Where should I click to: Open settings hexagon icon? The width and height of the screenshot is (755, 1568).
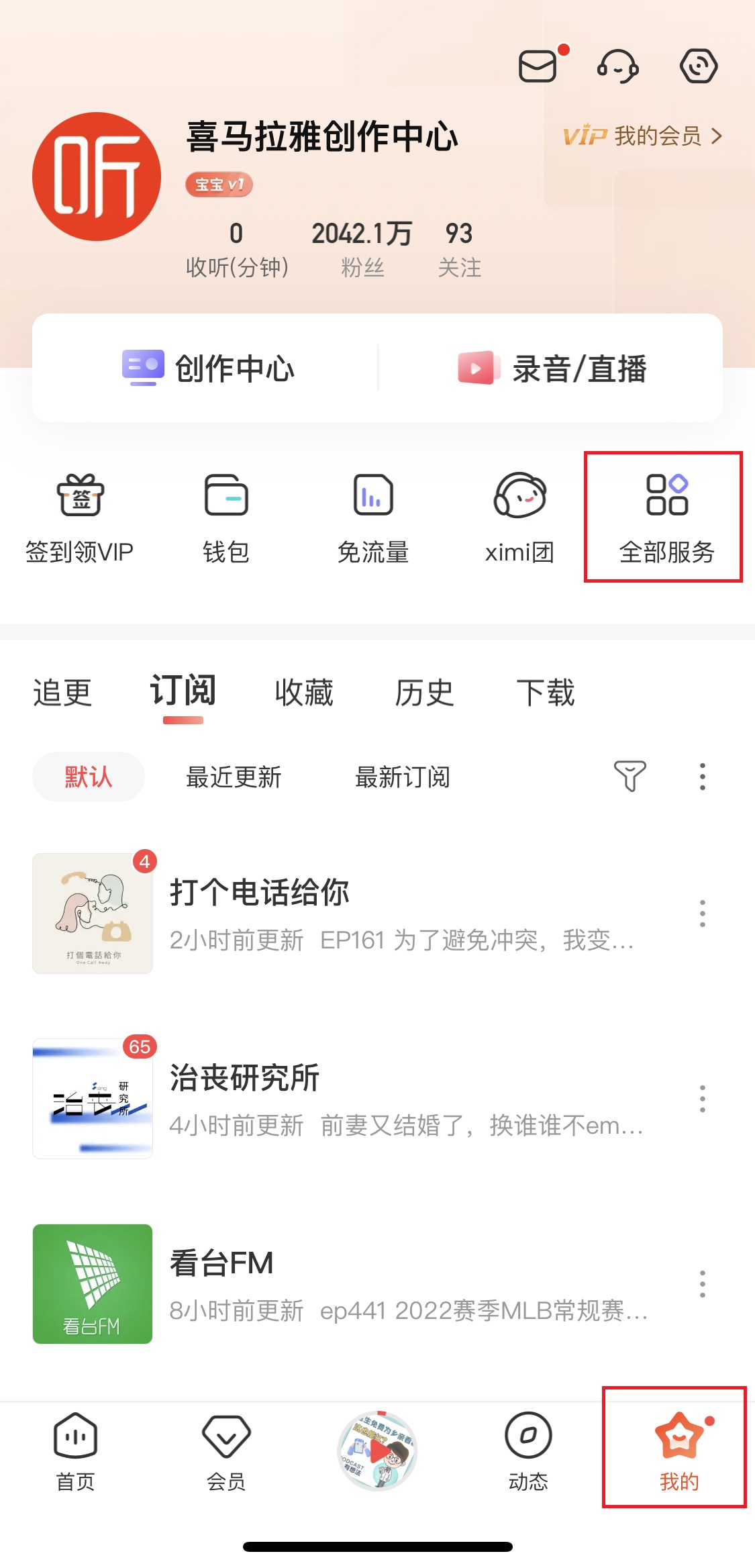click(699, 66)
